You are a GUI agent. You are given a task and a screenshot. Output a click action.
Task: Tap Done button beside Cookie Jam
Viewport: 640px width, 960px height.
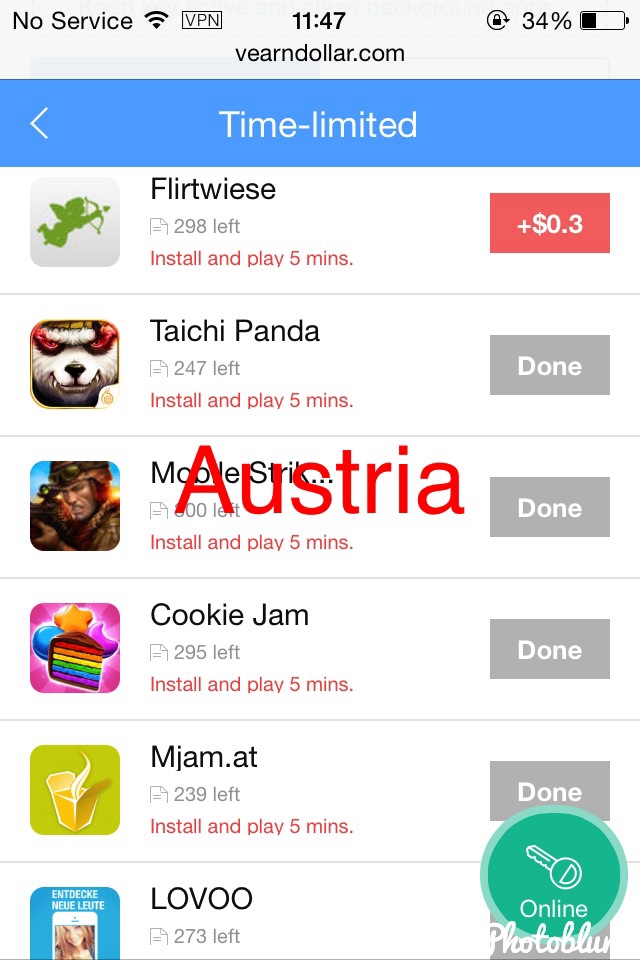549,650
